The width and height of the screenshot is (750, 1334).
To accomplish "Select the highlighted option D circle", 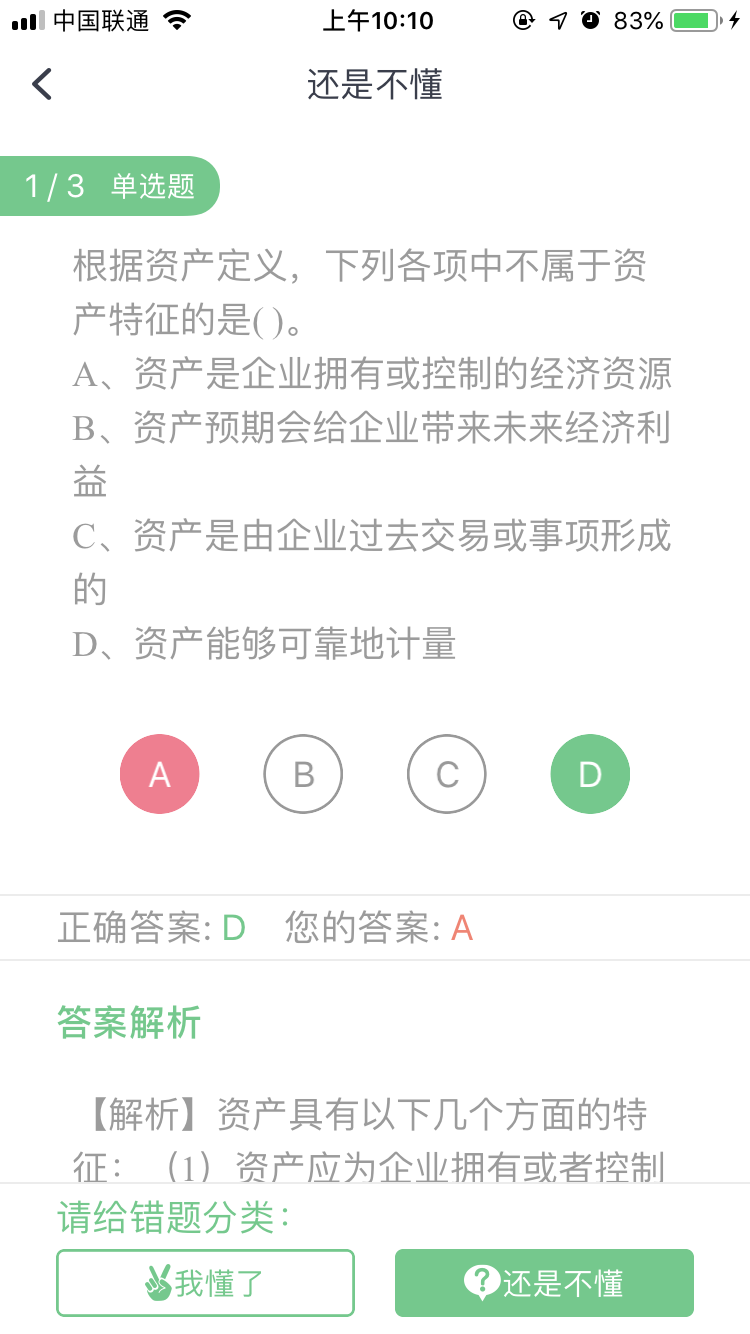I will click(x=590, y=773).
